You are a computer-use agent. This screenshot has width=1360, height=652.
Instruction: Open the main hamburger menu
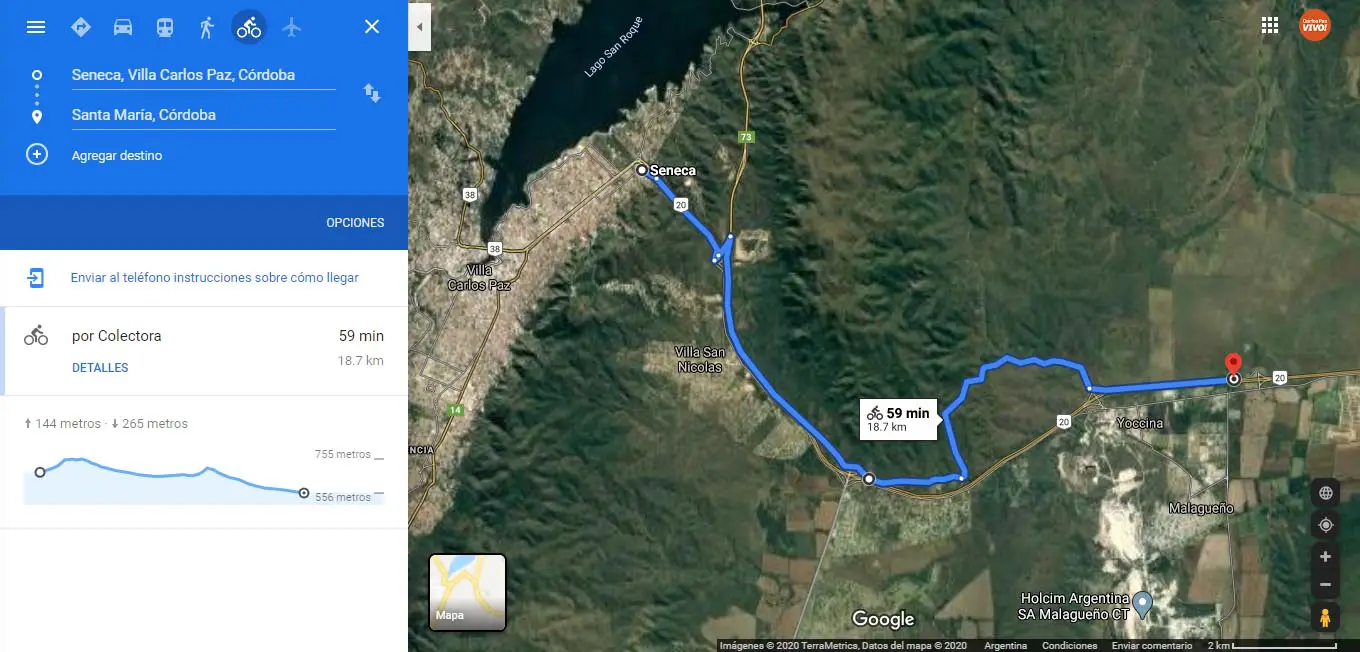click(x=36, y=27)
